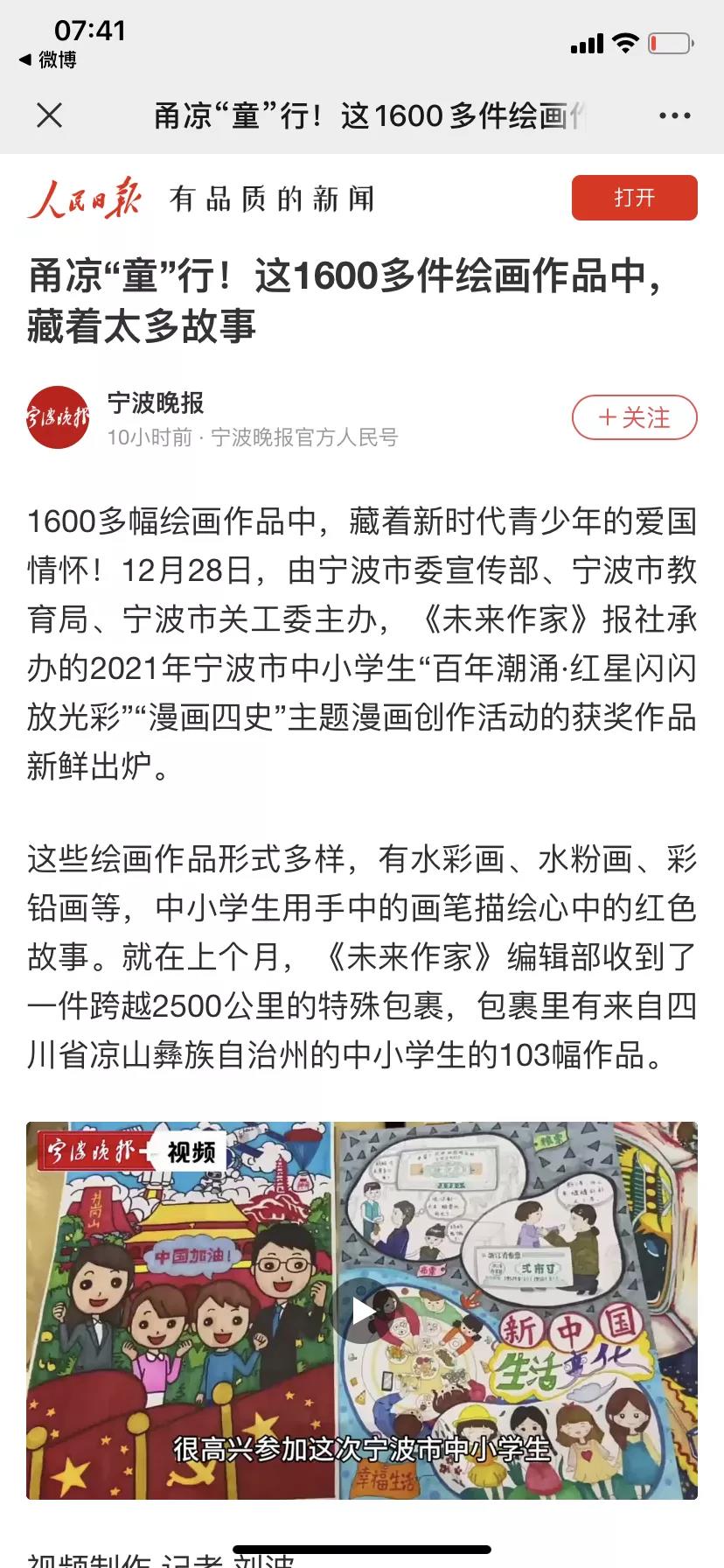The width and height of the screenshot is (724, 1568).
Task: Return to 微博 via the back link
Action: click(x=48, y=59)
